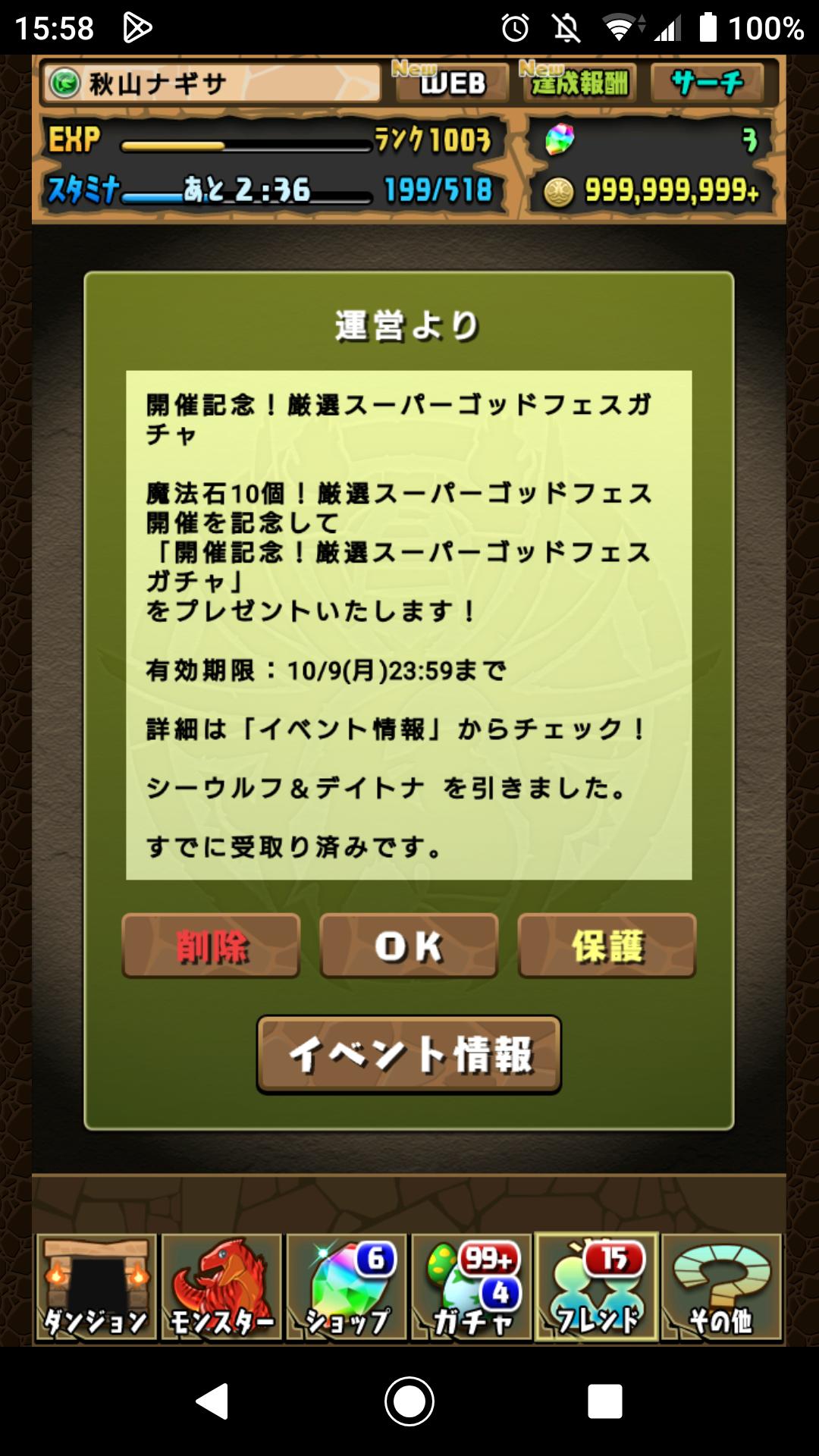Switch to the ショップ tab
This screenshot has width=819, height=1456.
347,1288
